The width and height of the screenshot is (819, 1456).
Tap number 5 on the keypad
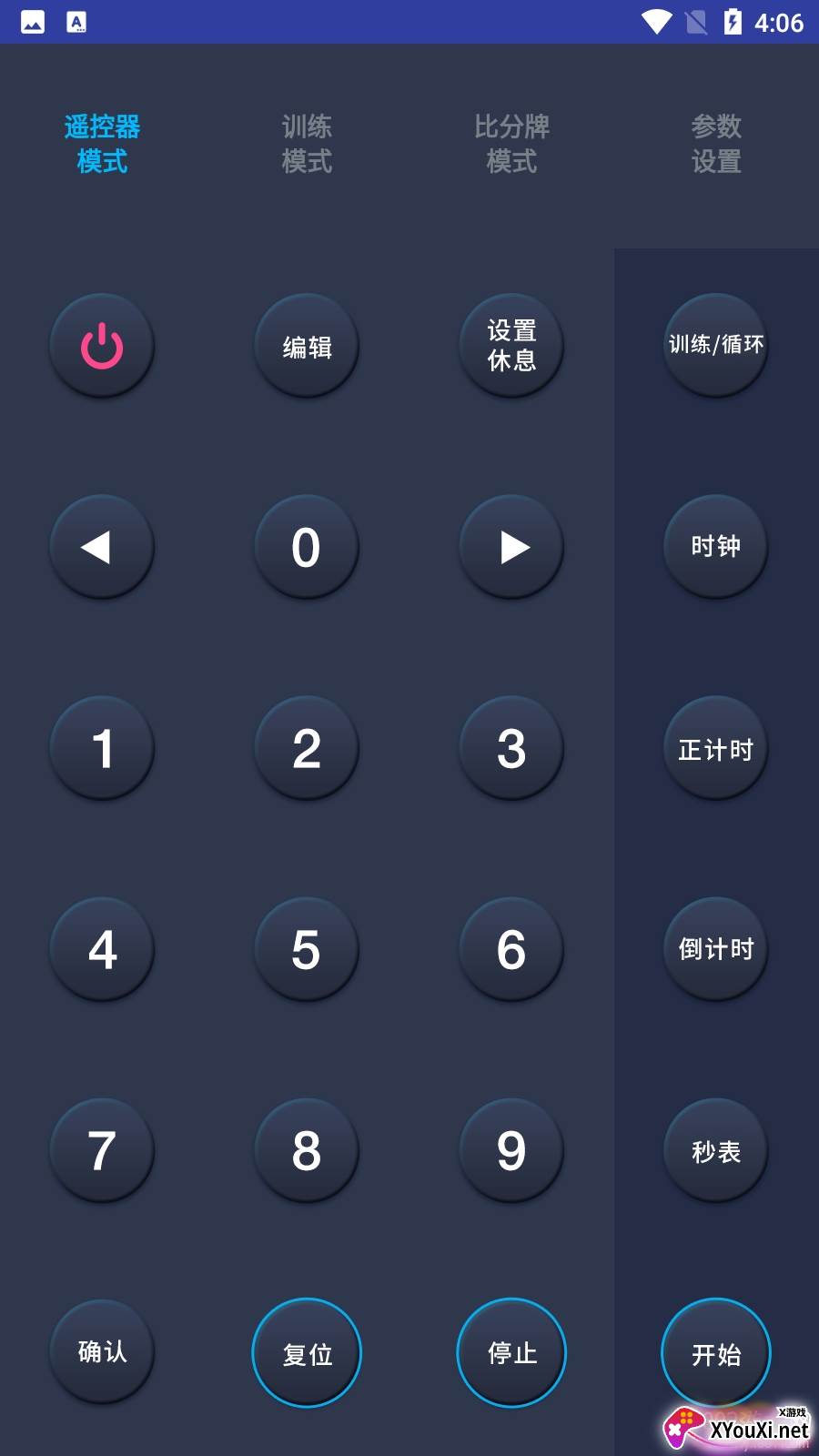307,949
